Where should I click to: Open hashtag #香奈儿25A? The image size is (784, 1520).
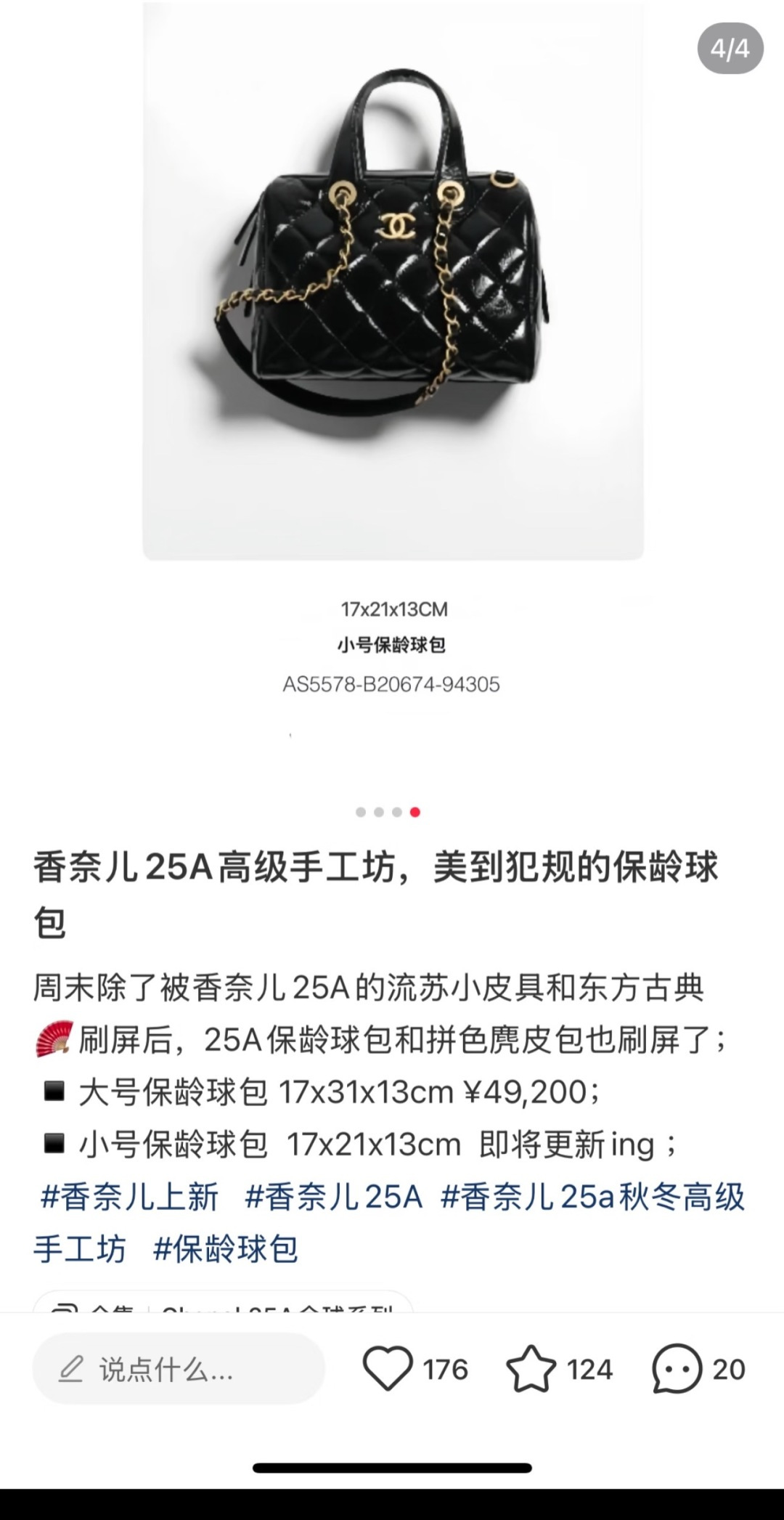[x=333, y=1197]
